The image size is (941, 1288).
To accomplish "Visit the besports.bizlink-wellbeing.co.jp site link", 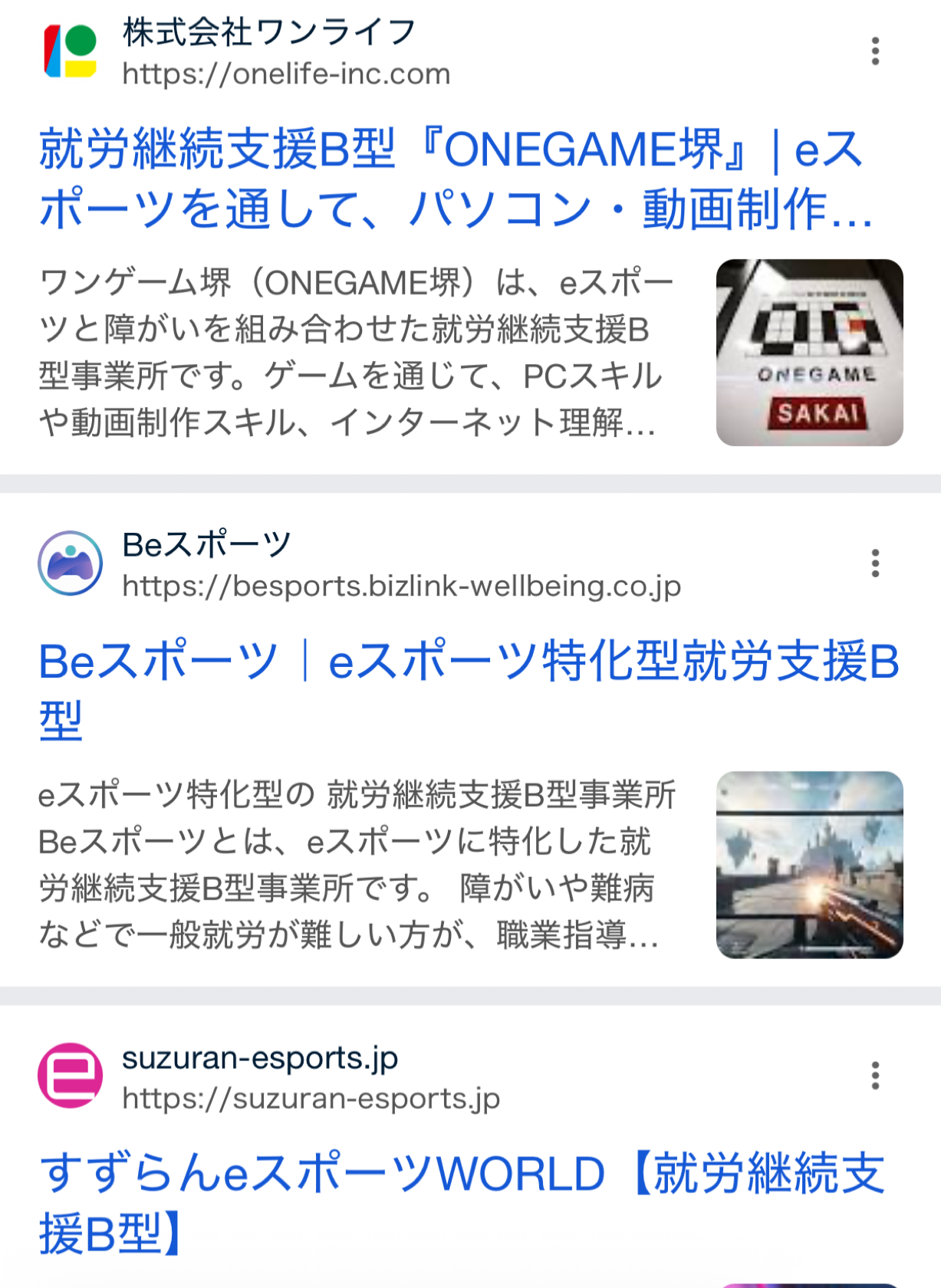I will (x=401, y=586).
